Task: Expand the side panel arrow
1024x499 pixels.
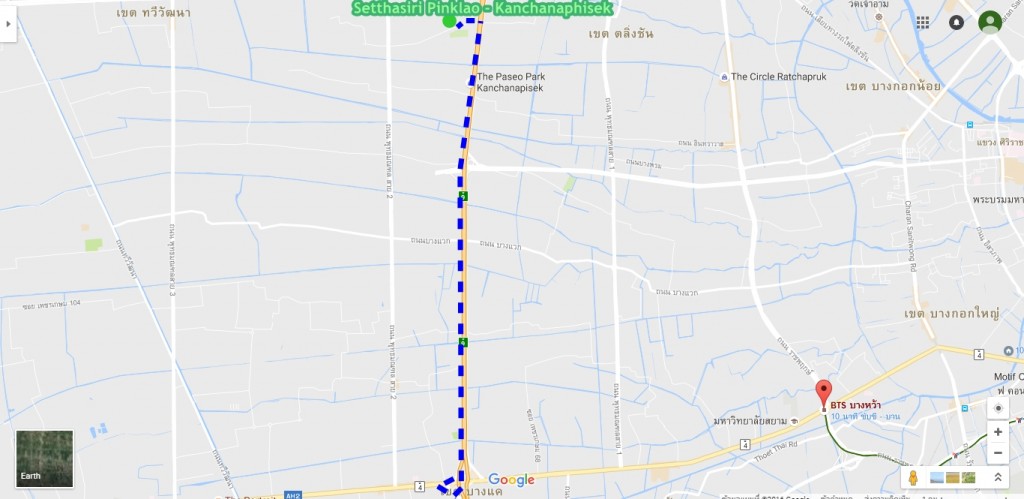Action: (x=7, y=26)
